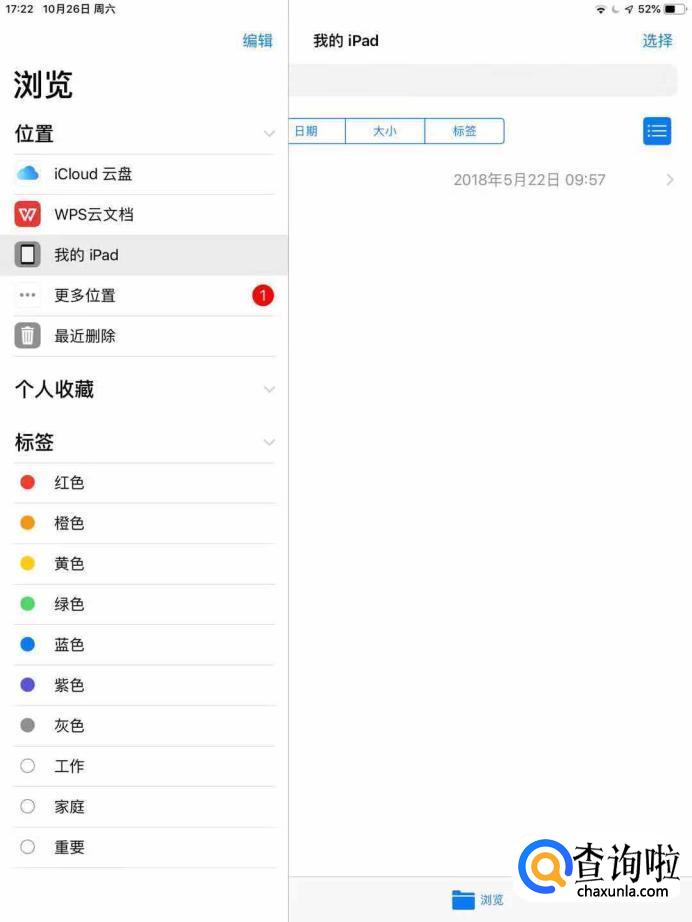
Task: Open 更多位置 row
Action: [85, 296]
